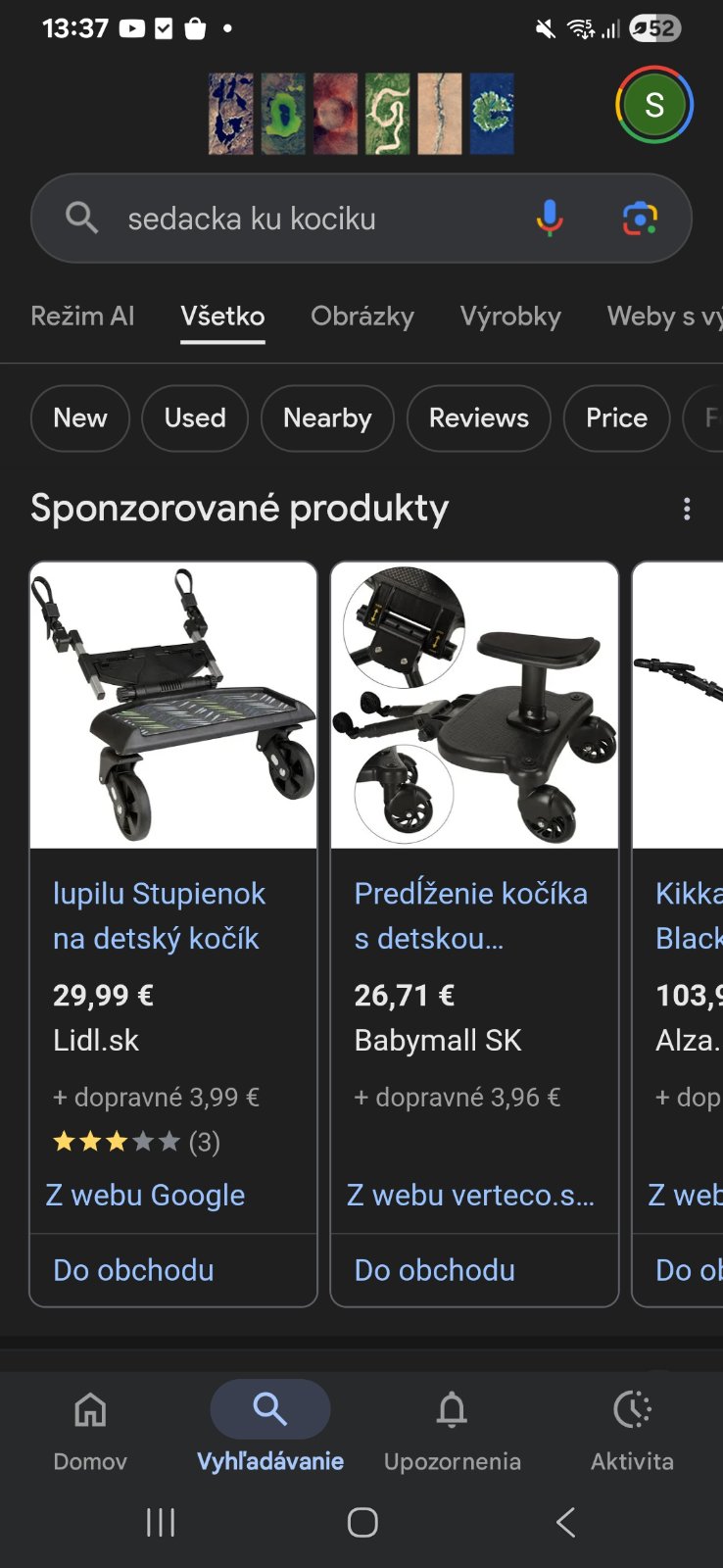Image resolution: width=723 pixels, height=1568 pixels.
Task: Open the account profile avatar
Action: click(653, 105)
